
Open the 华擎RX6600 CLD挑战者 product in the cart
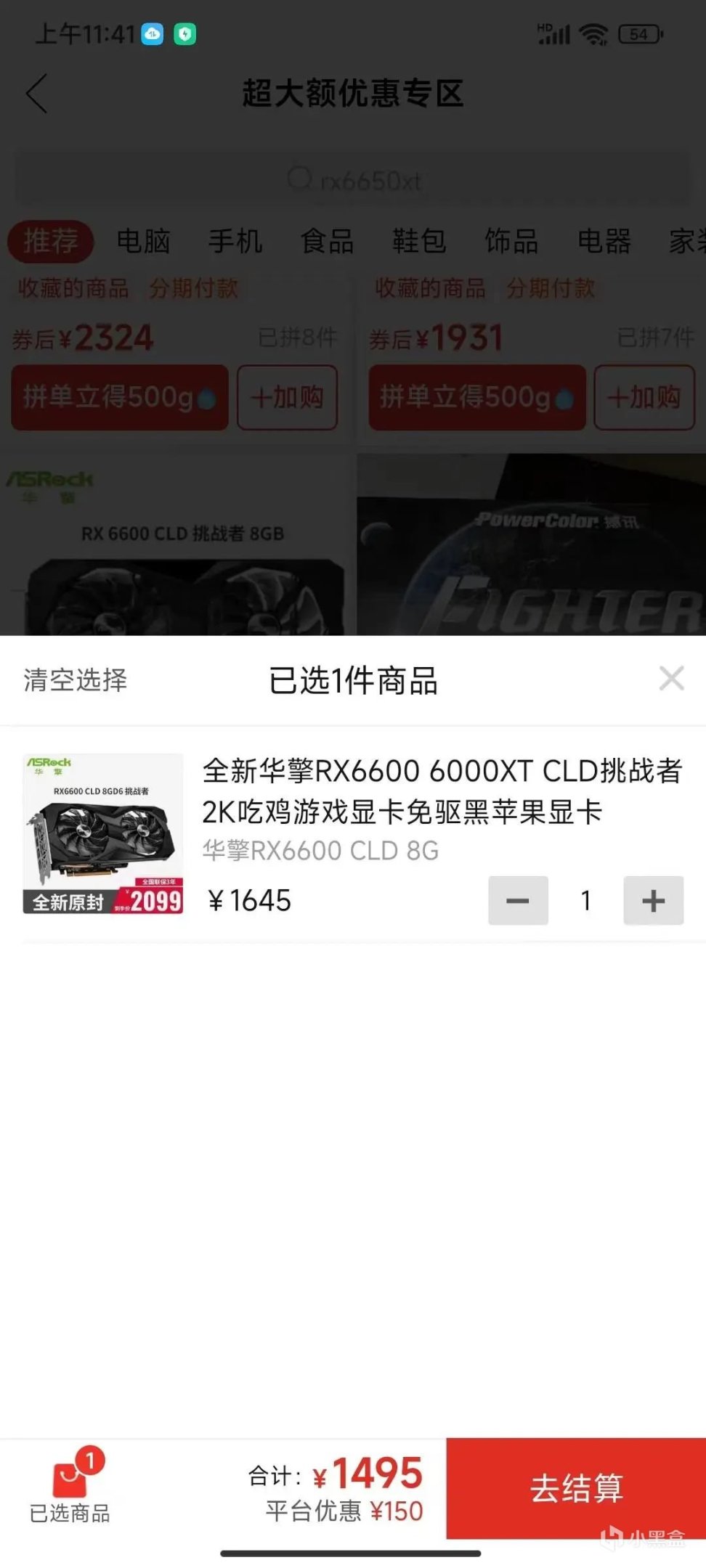click(442, 791)
